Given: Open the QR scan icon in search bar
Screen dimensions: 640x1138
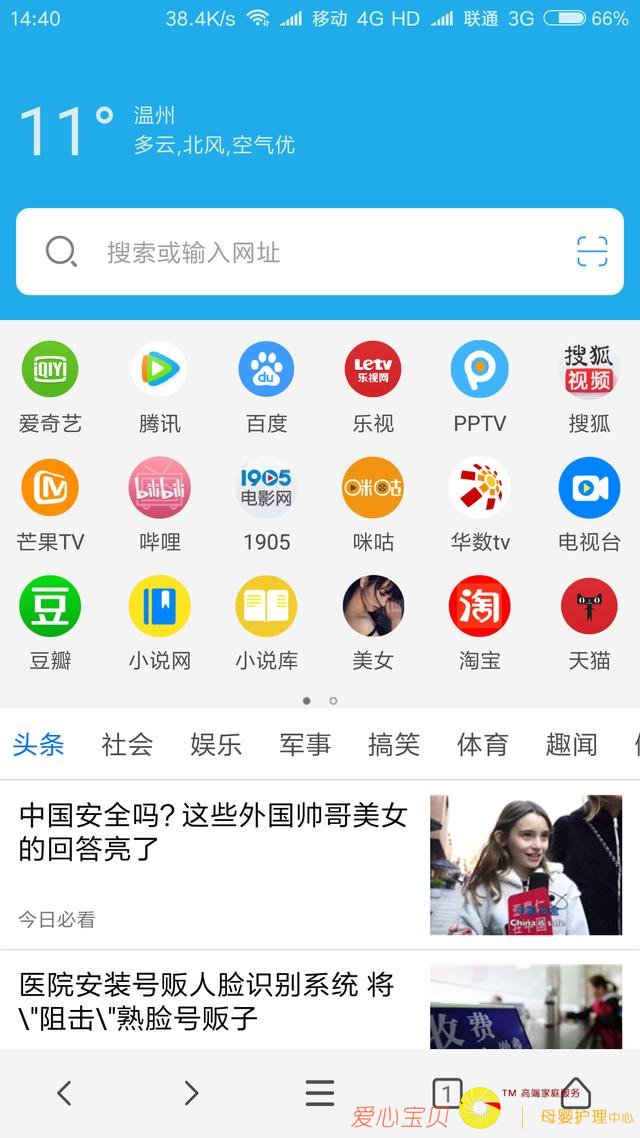Looking at the screenshot, I should pyautogui.click(x=592, y=252).
